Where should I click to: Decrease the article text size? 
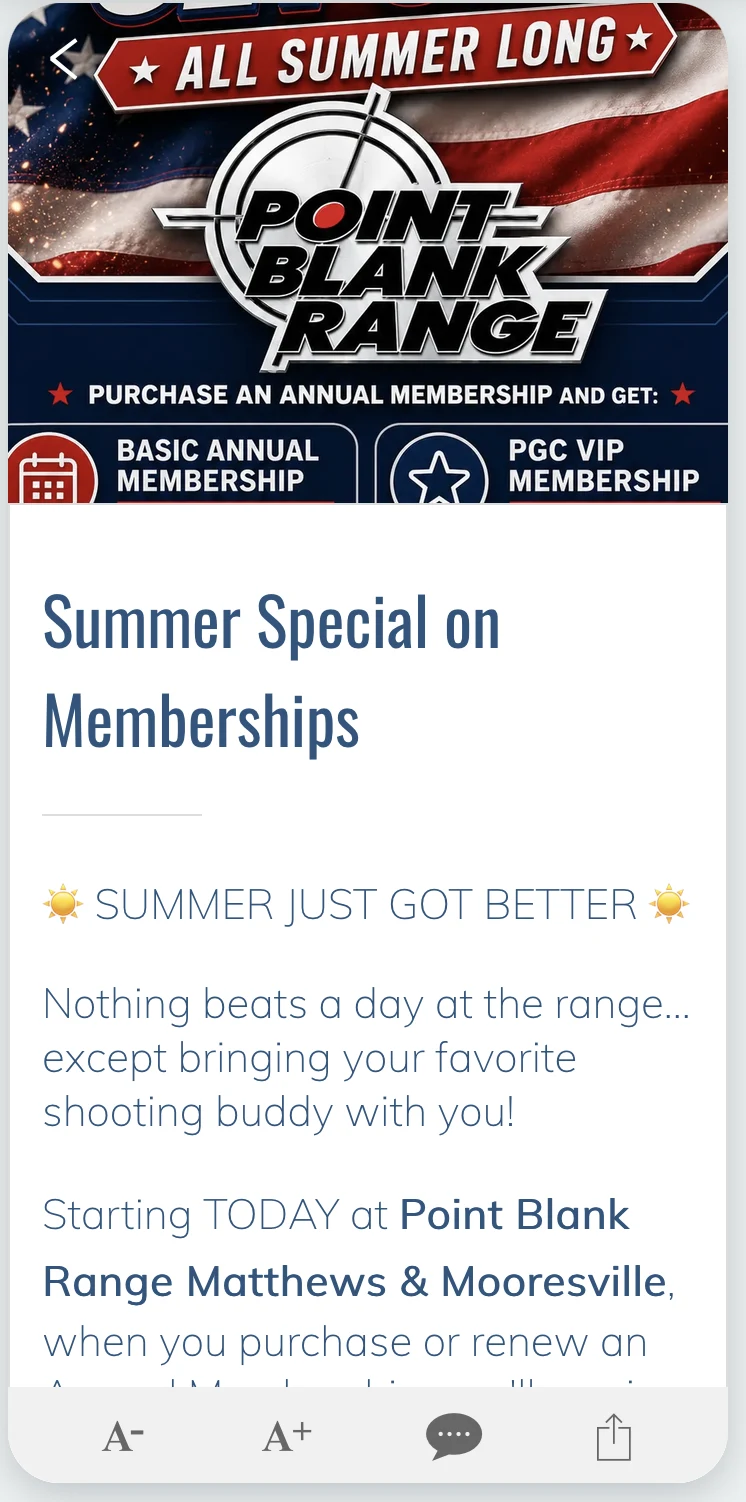point(123,1437)
